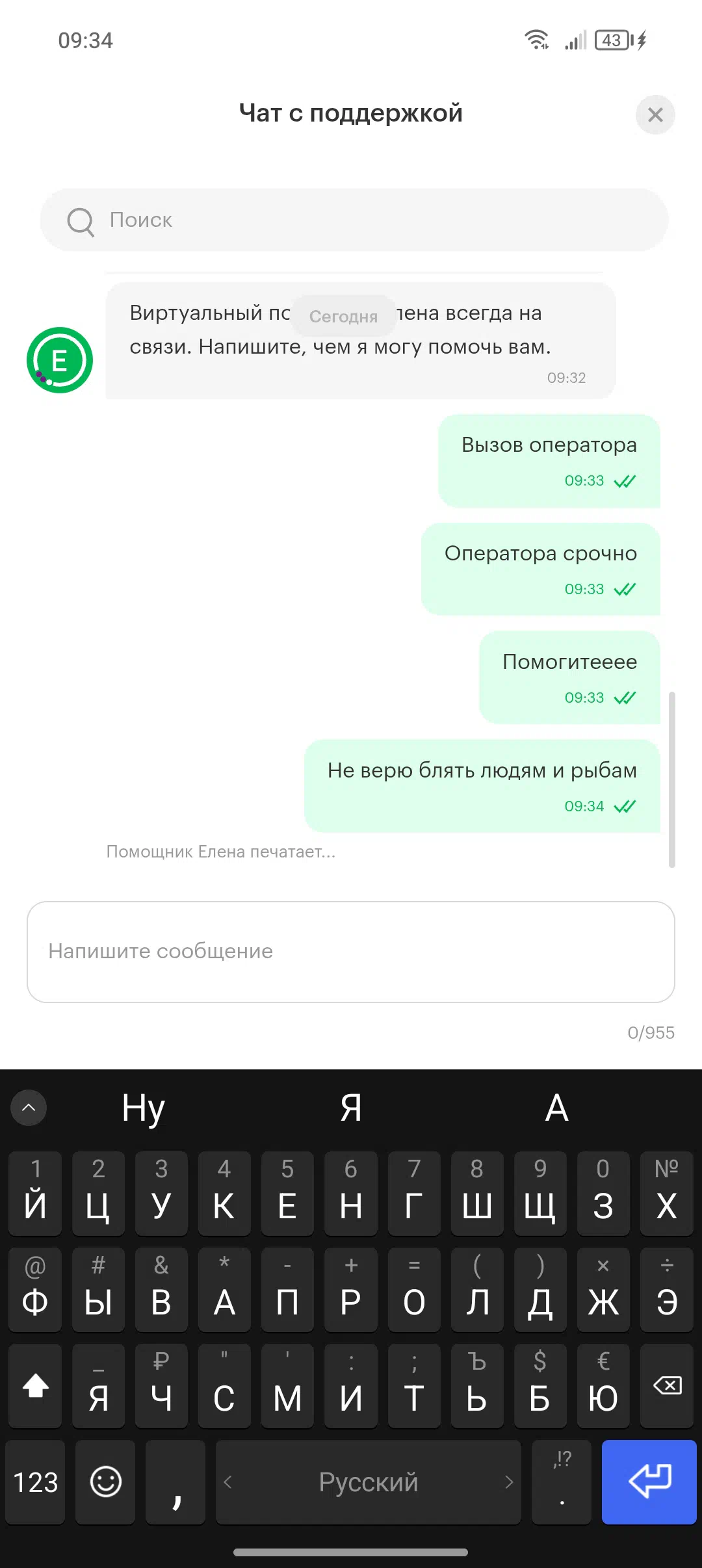Tap the backspace key

coord(667,1385)
